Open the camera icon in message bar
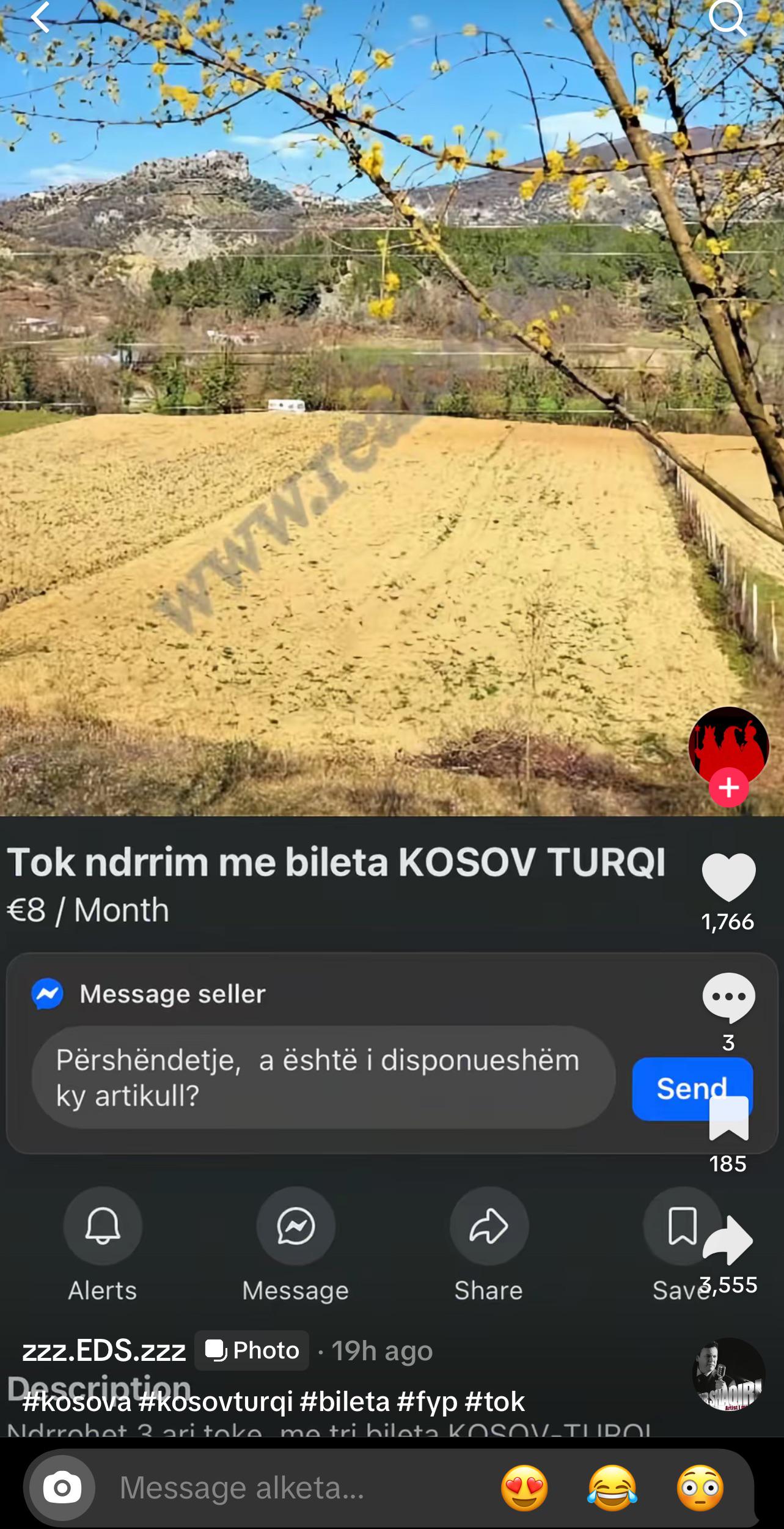Image resolution: width=784 pixels, height=1529 pixels. click(x=62, y=1487)
